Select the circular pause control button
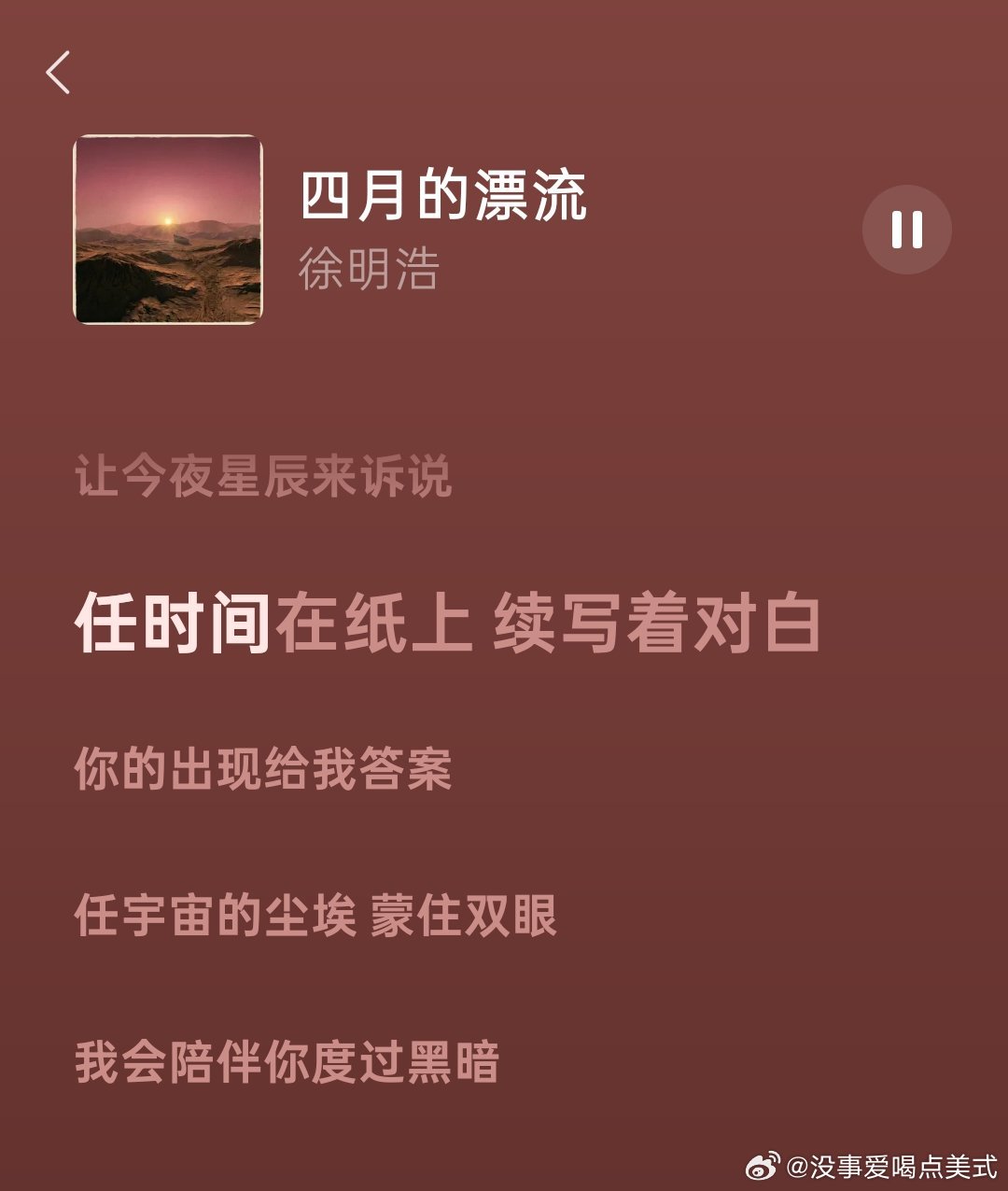The image size is (1008, 1191). (907, 230)
